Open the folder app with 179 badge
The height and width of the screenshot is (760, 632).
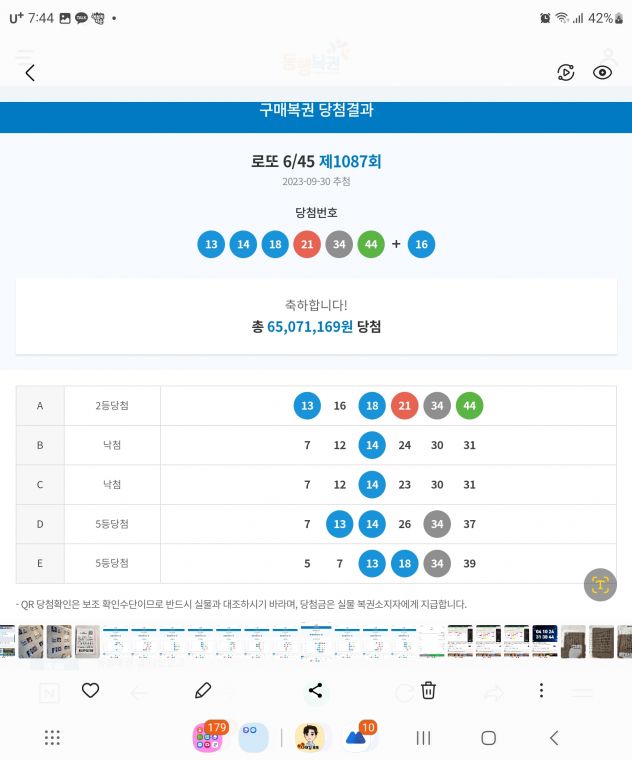click(208, 738)
